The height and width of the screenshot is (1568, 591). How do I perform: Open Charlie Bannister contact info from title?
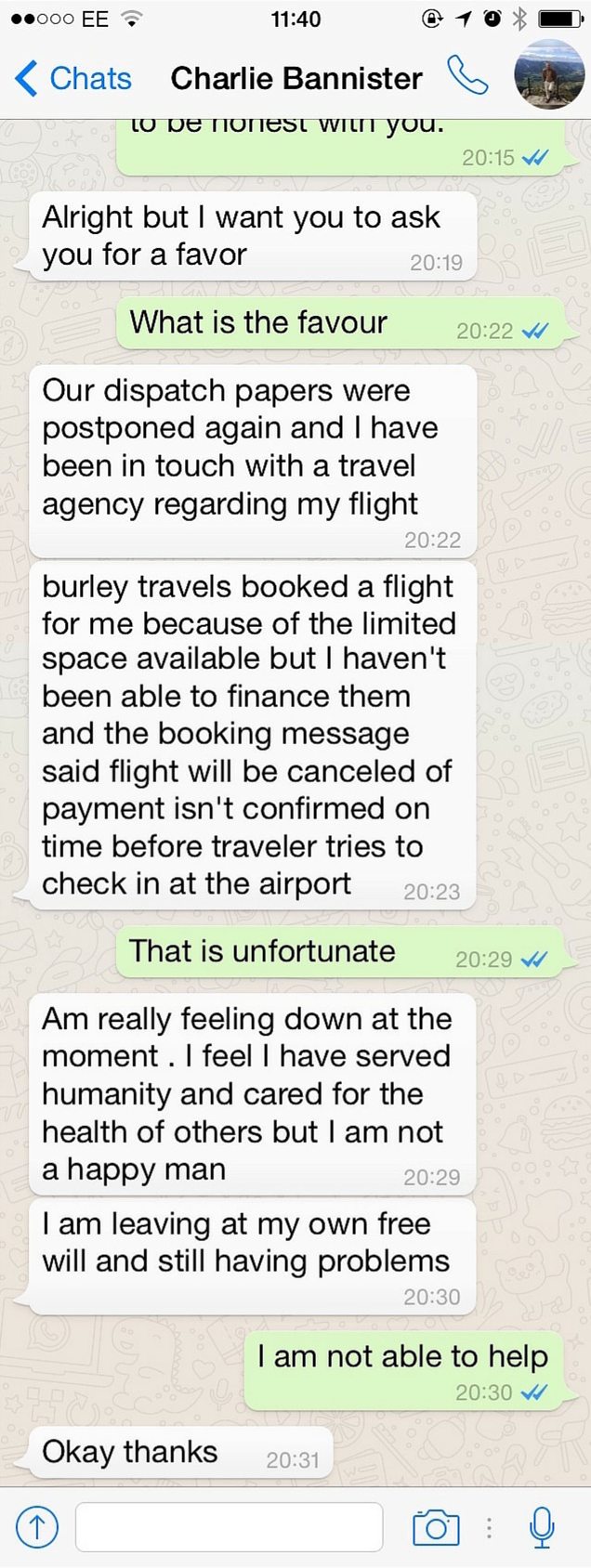(x=296, y=79)
